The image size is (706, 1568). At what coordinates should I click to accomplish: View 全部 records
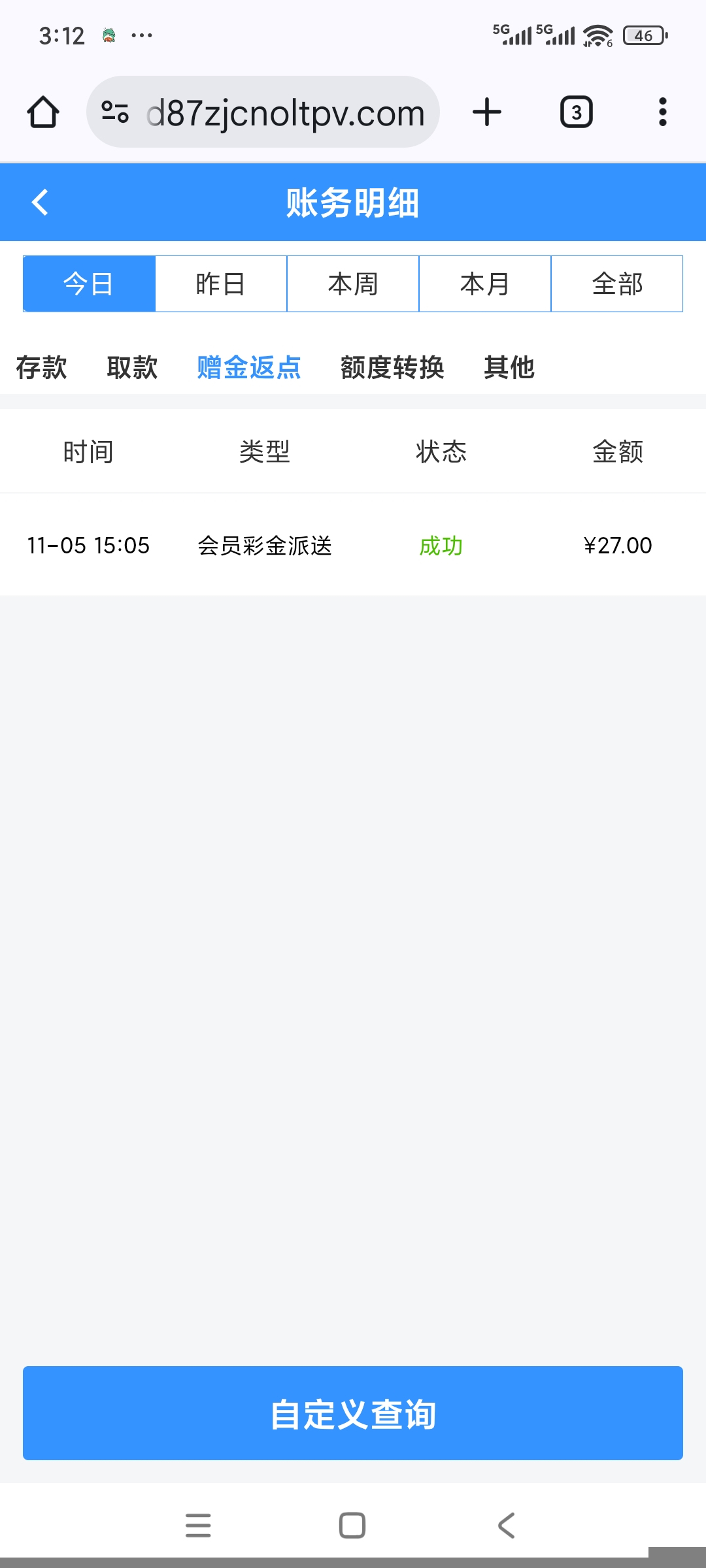[x=617, y=284]
